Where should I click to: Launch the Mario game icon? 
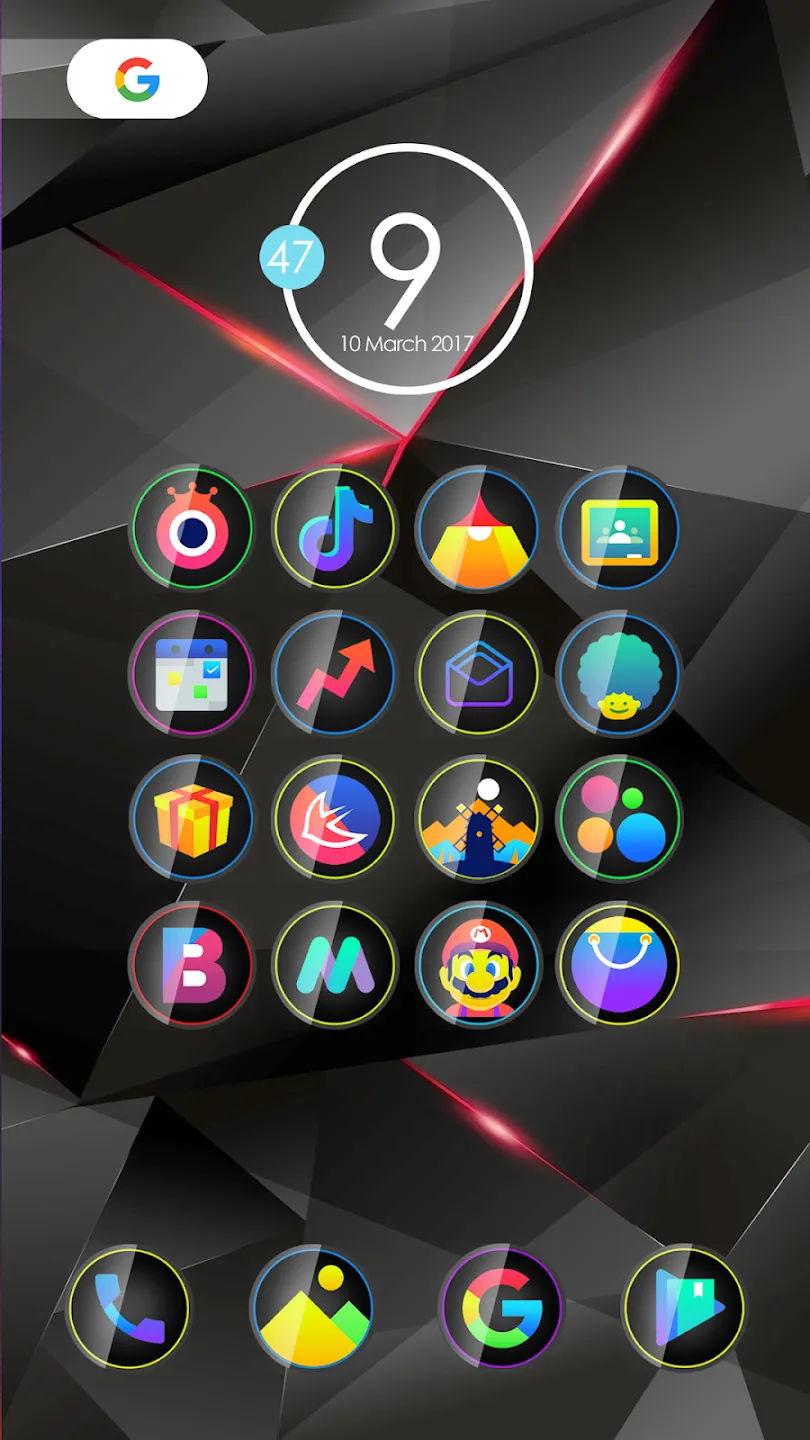coord(478,964)
